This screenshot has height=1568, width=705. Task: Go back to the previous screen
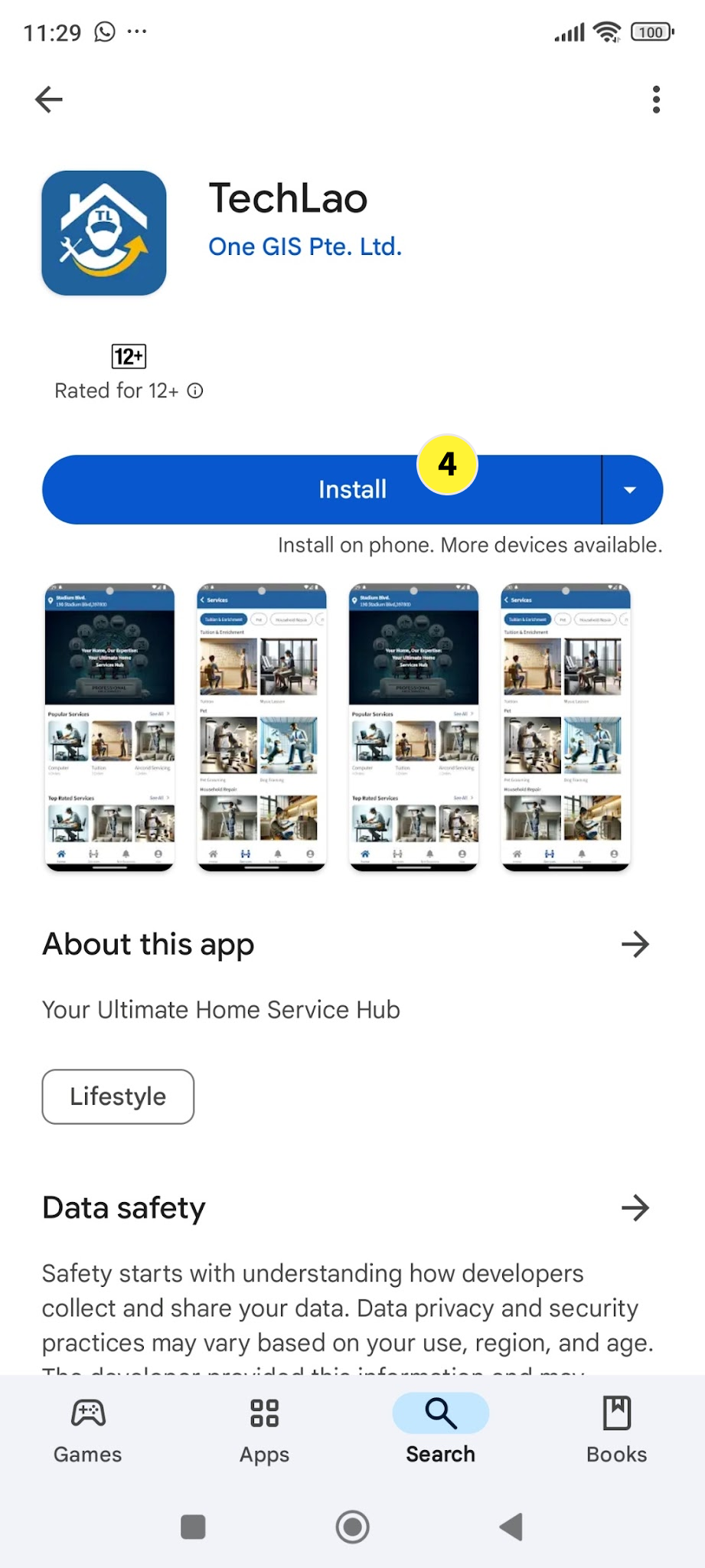pos(49,100)
